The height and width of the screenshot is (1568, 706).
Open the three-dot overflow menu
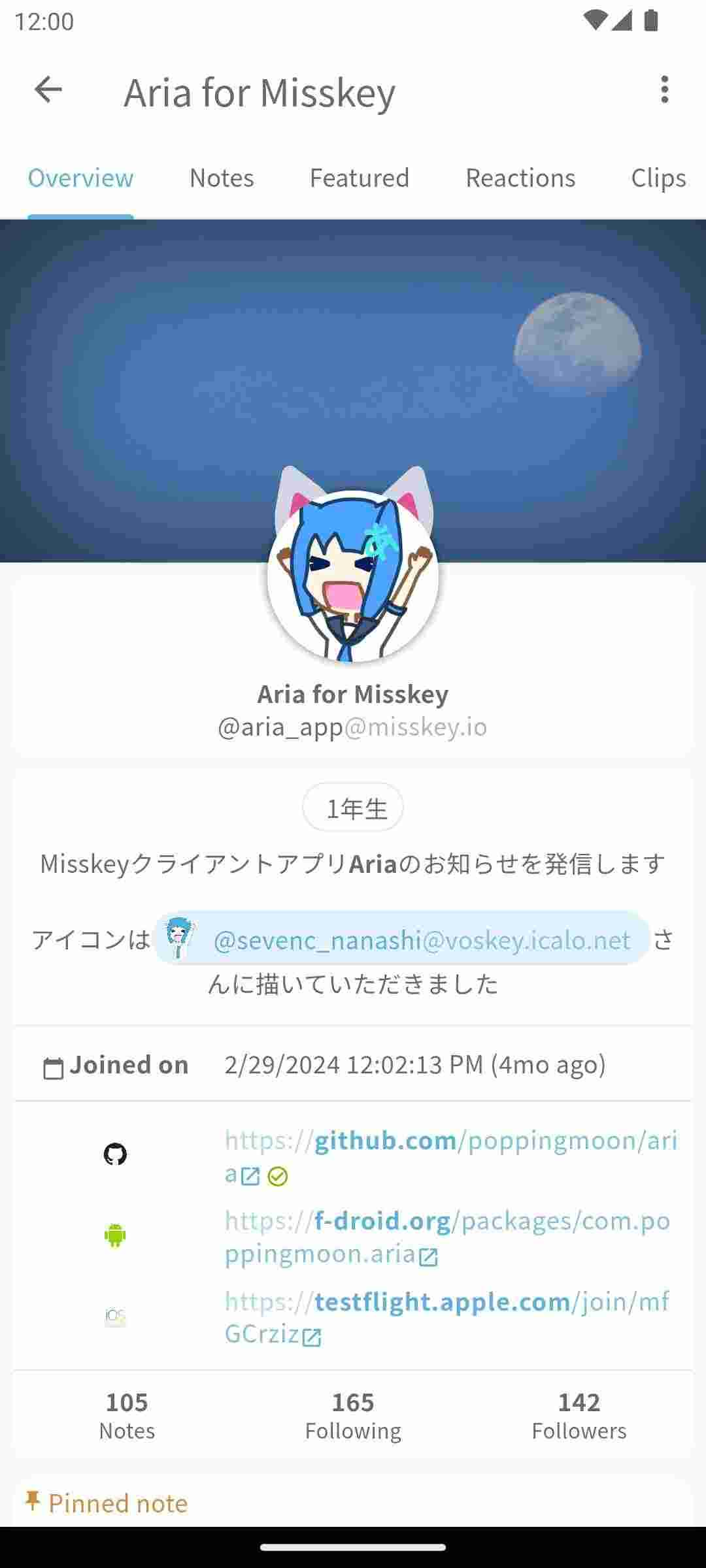click(x=665, y=91)
